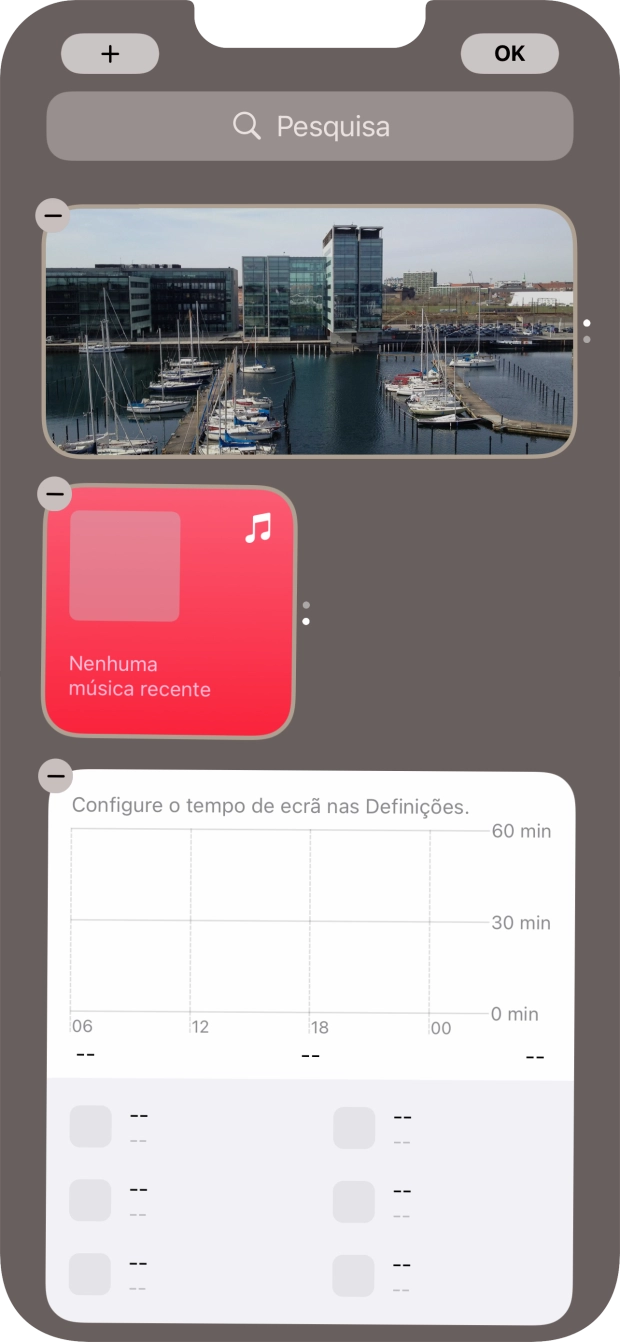Remove the music widget
Viewport: 620px width, 1342px height.
click(x=54, y=493)
